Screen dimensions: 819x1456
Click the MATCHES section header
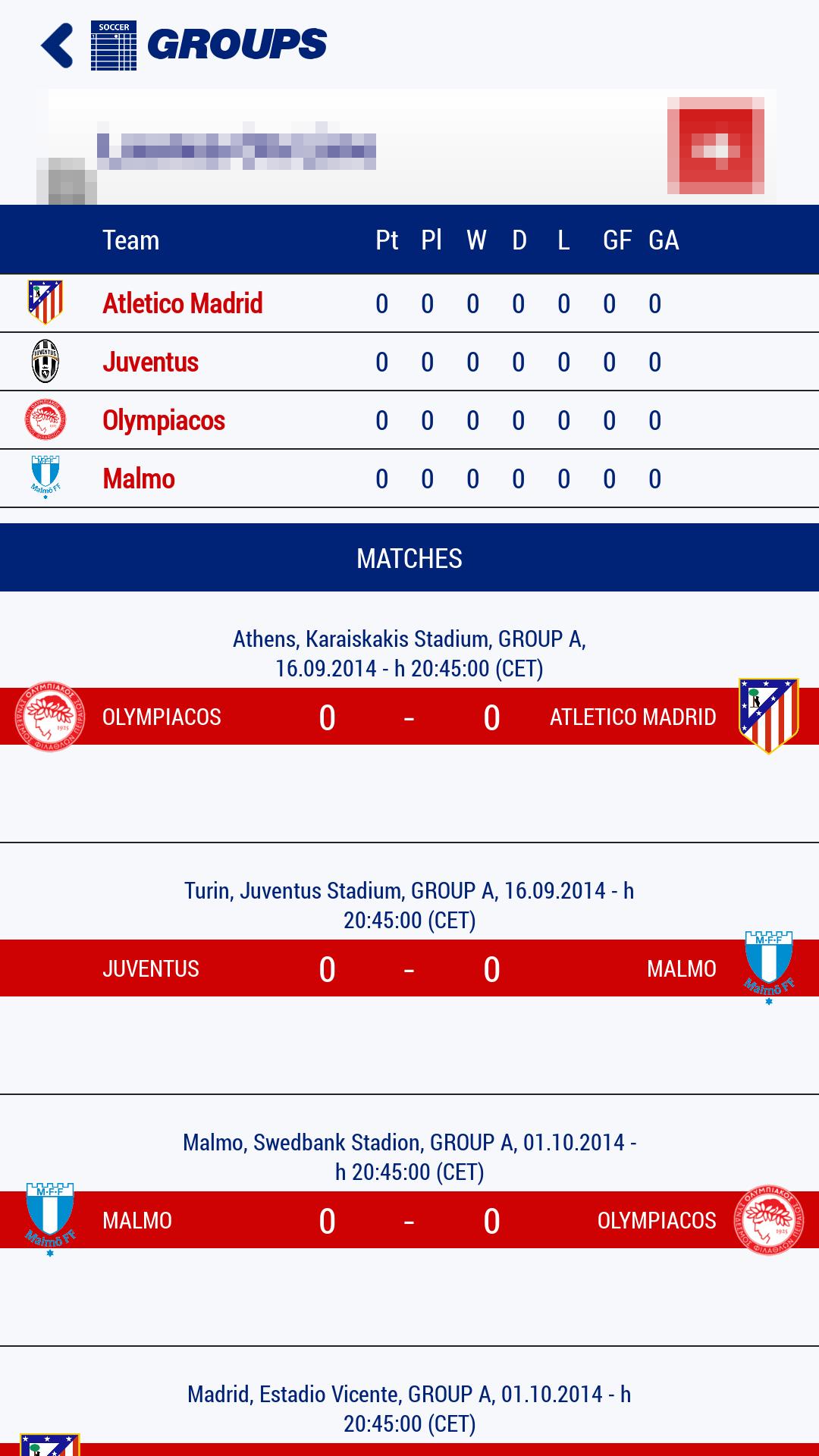pyautogui.click(x=409, y=559)
